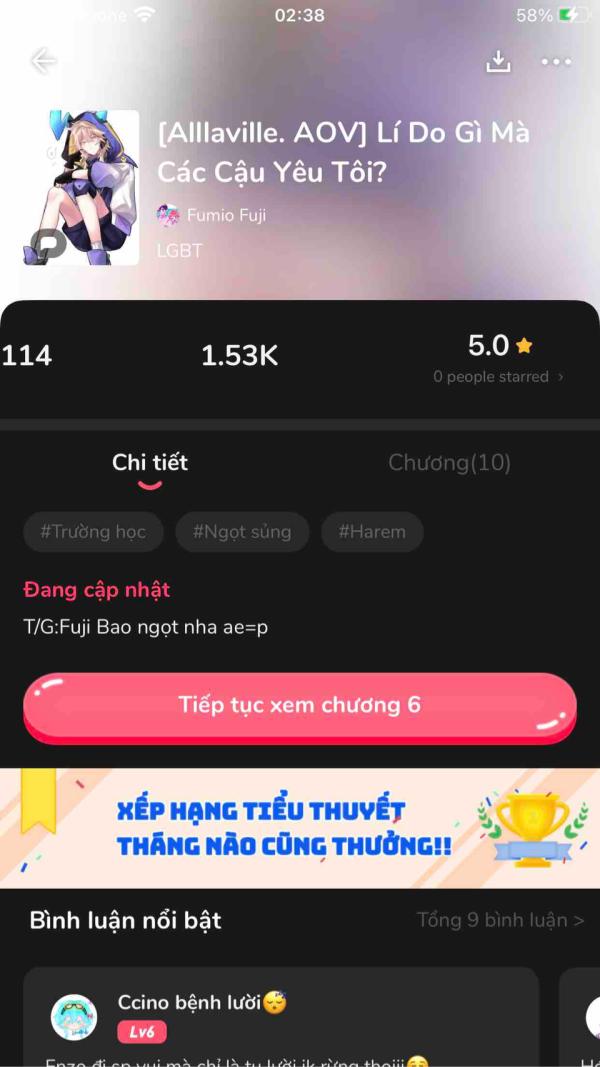Open the 0 people starred rating
600x1067 pixels.
pos(498,377)
